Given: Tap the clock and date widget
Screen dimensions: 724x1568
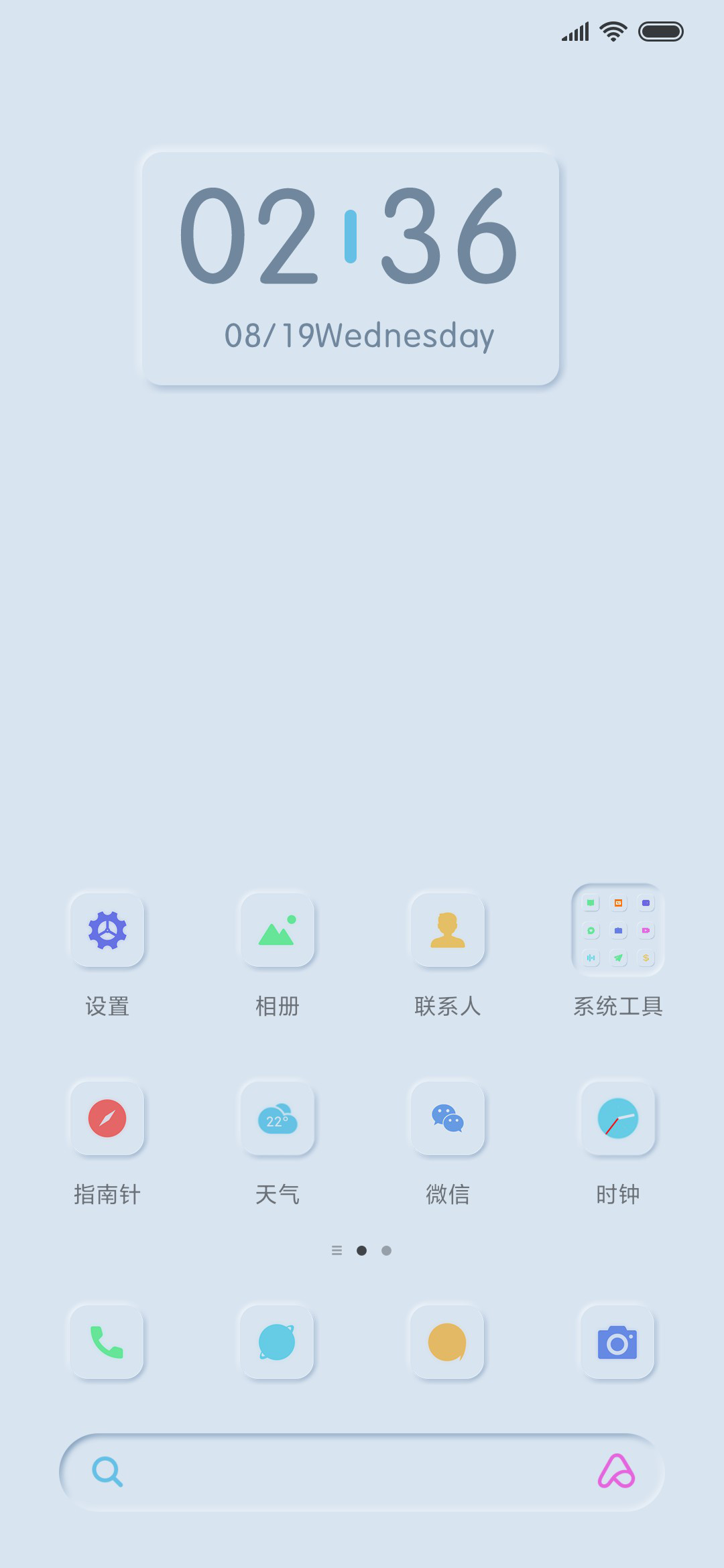Looking at the screenshot, I should click(351, 268).
